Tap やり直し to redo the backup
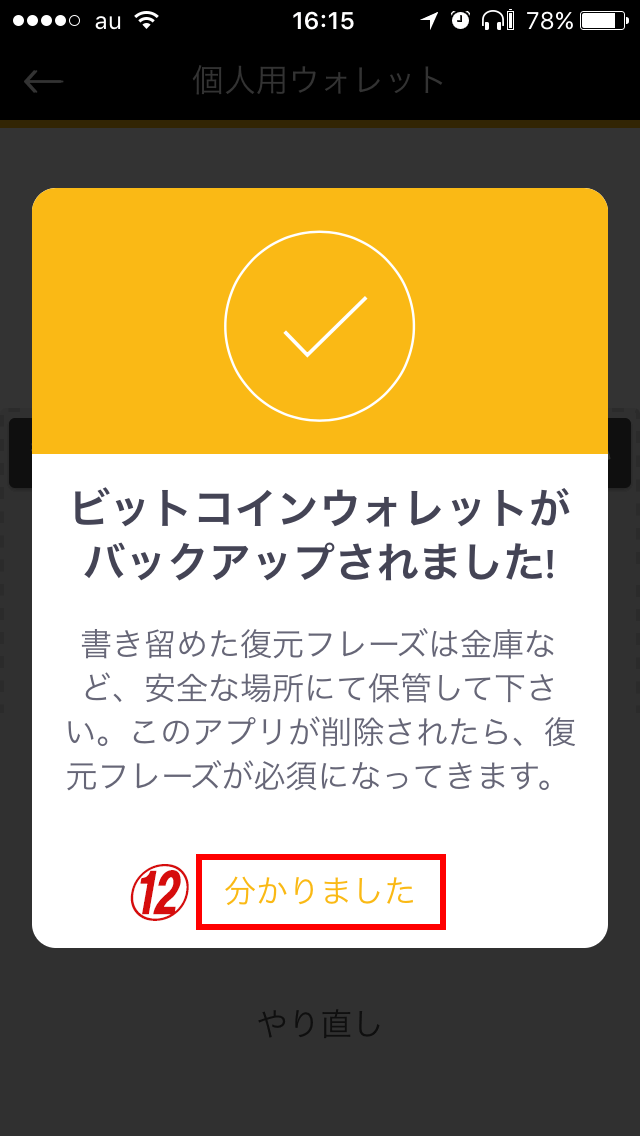The image size is (640, 1136). click(319, 1024)
